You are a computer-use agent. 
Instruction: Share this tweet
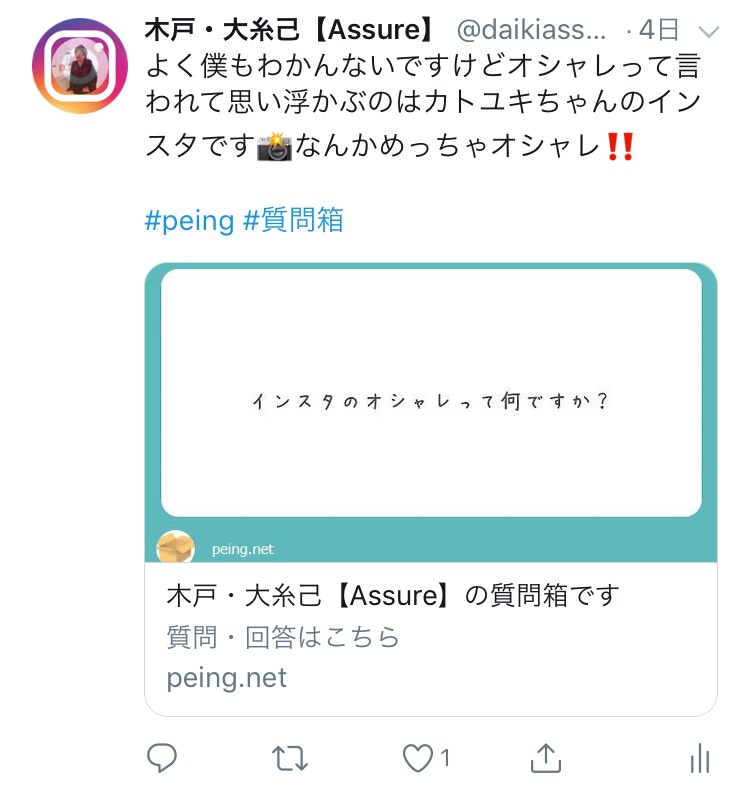(x=547, y=759)
